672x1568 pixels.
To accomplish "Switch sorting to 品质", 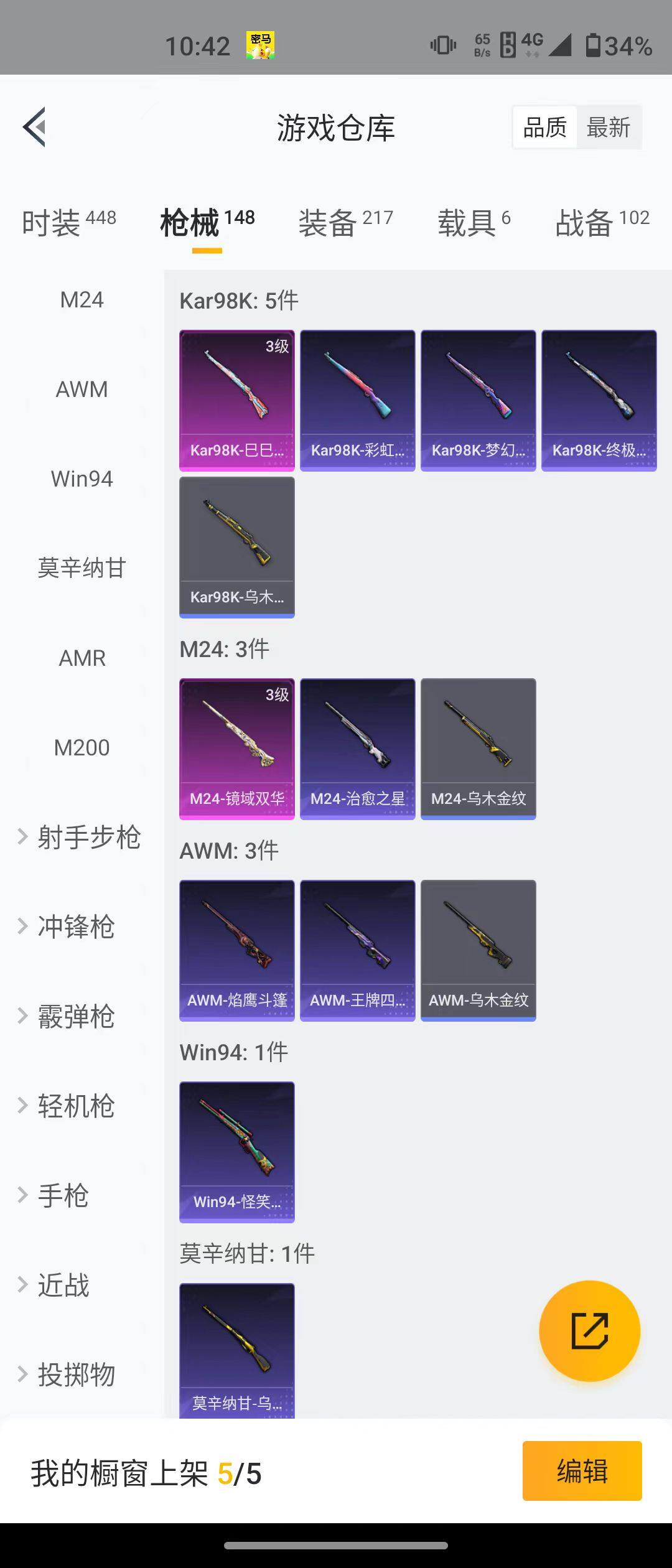I will tap(543, 126).
